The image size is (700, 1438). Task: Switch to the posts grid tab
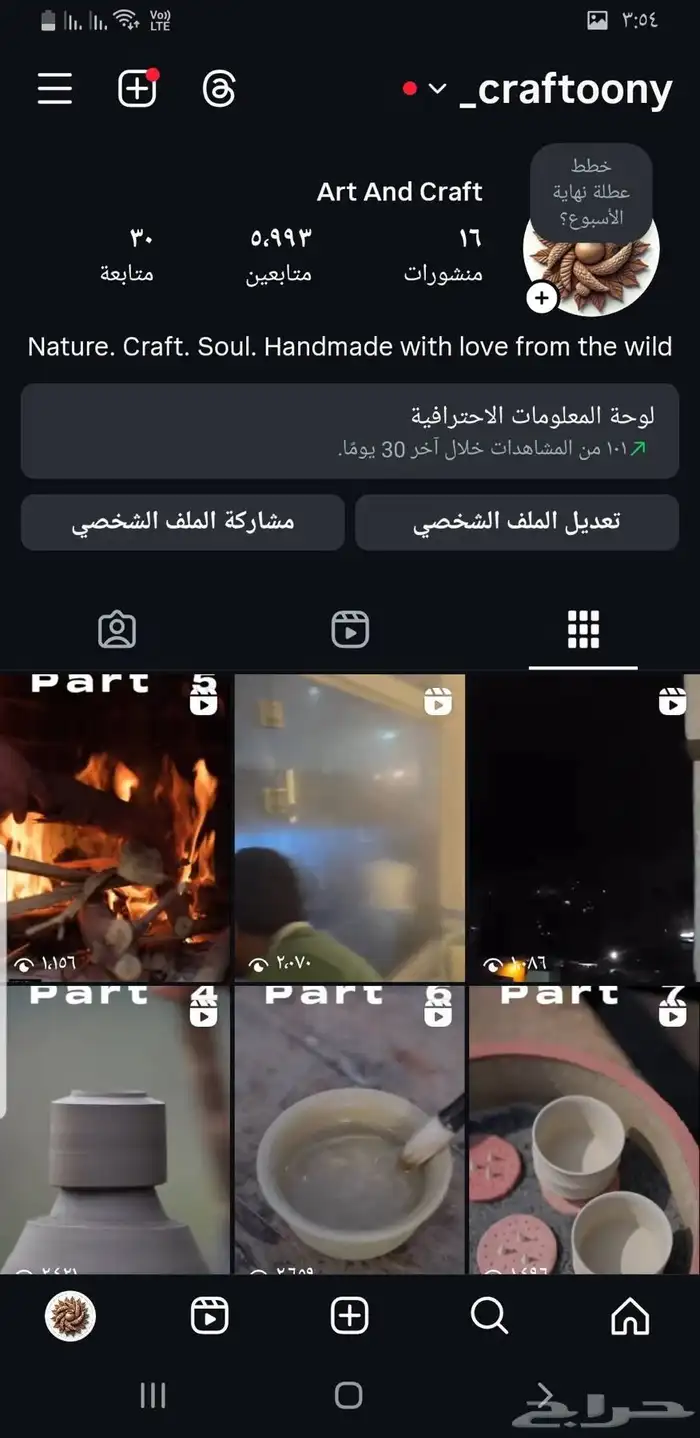[x=583, y=630]
